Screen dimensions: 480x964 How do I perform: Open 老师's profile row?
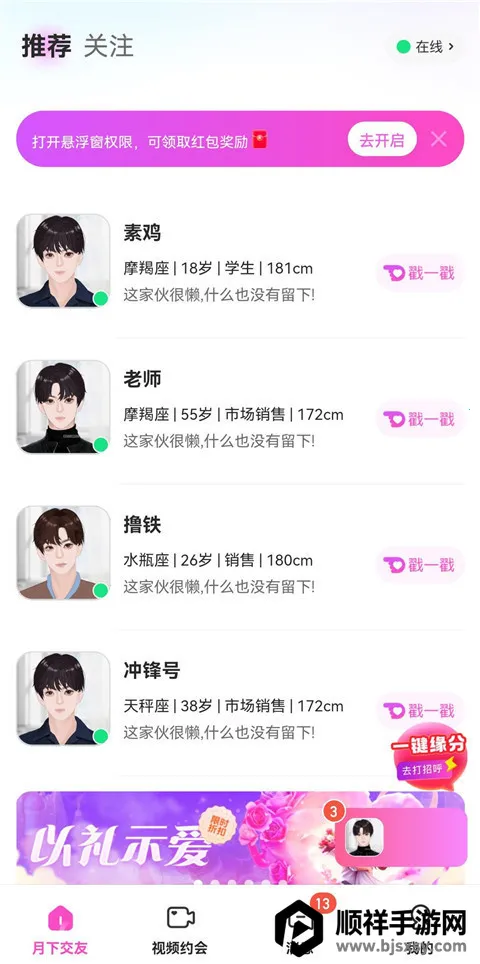pos(240,407)
